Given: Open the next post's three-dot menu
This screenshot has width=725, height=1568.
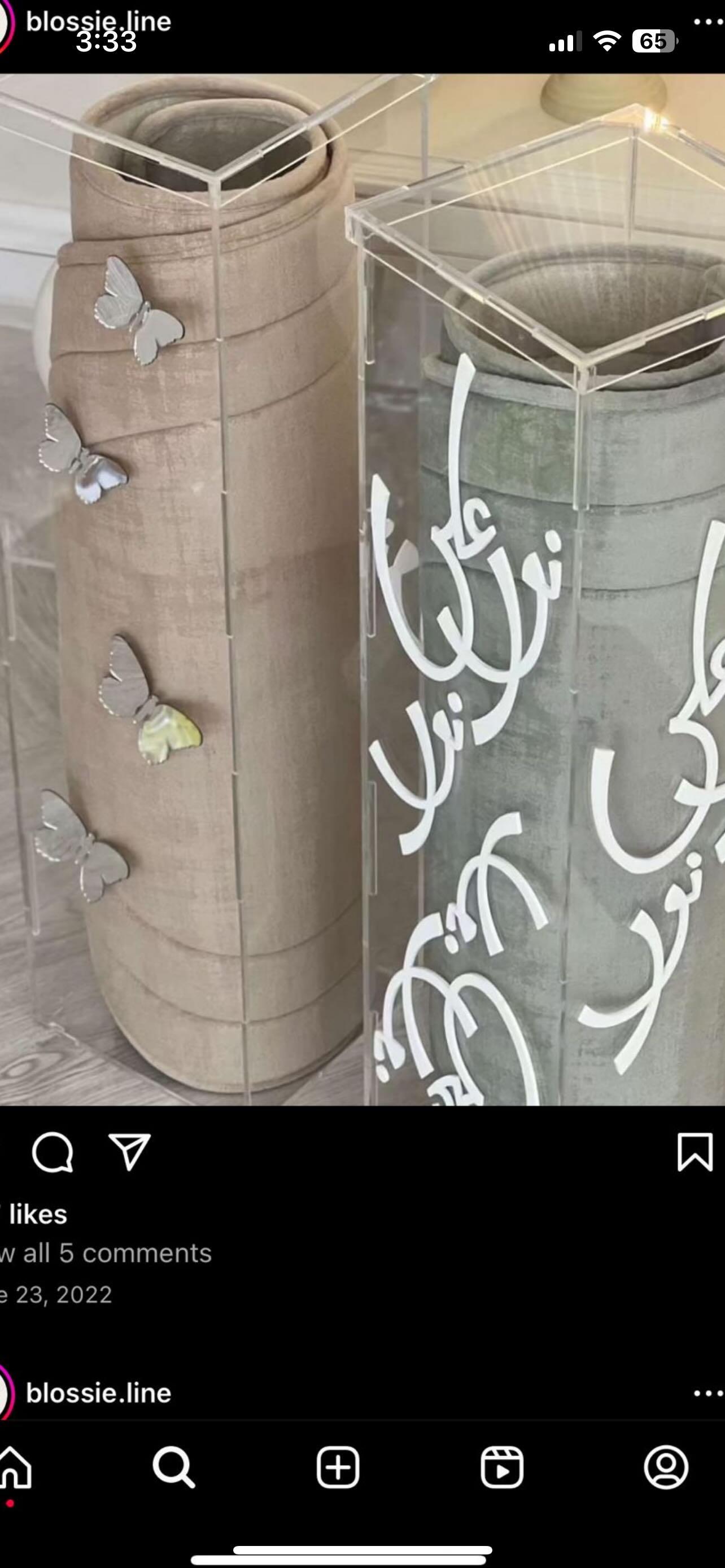Looking at the screenshot, I should 709,1392.
